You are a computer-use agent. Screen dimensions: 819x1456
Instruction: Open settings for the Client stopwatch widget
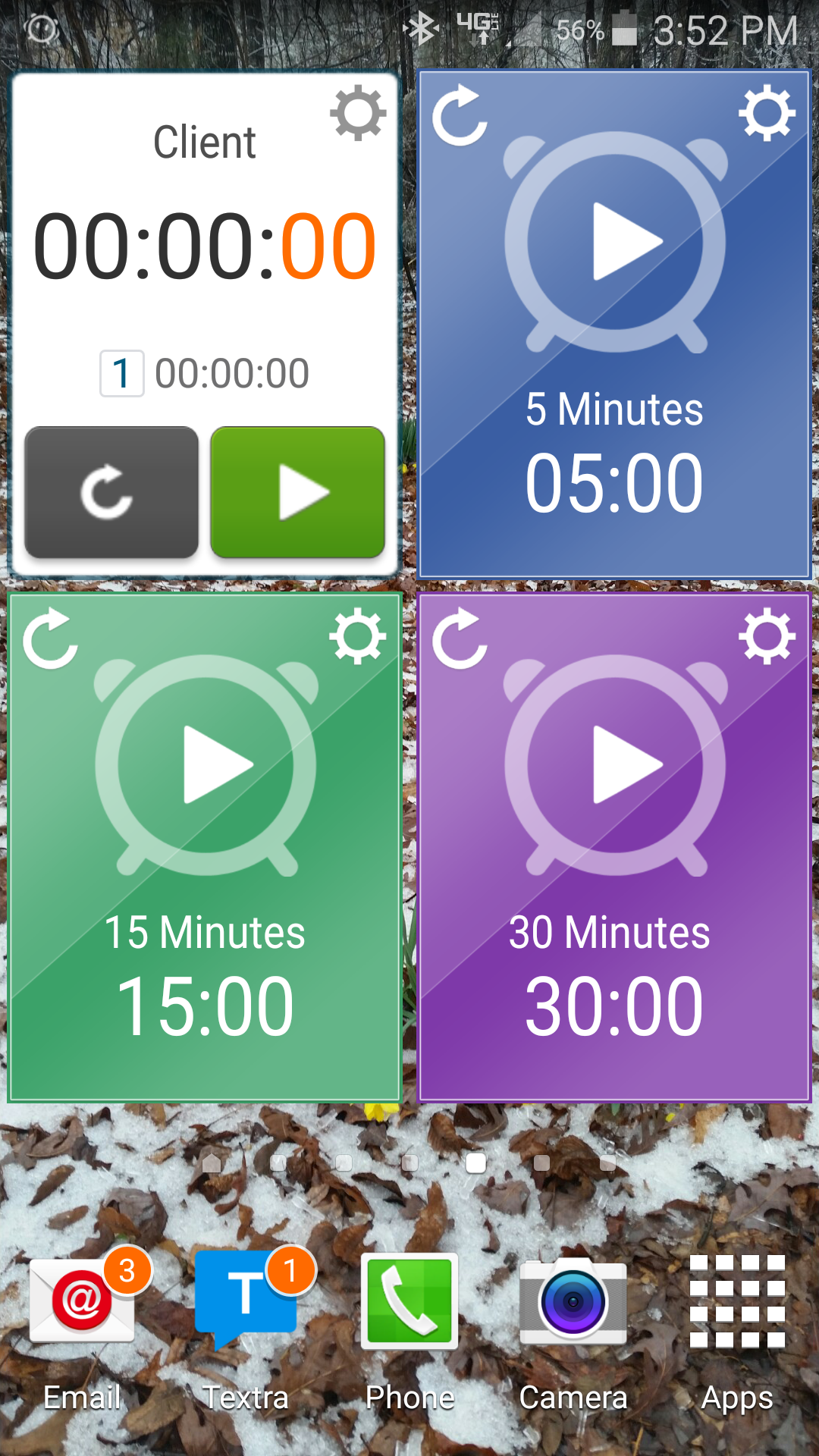[358, 114]
